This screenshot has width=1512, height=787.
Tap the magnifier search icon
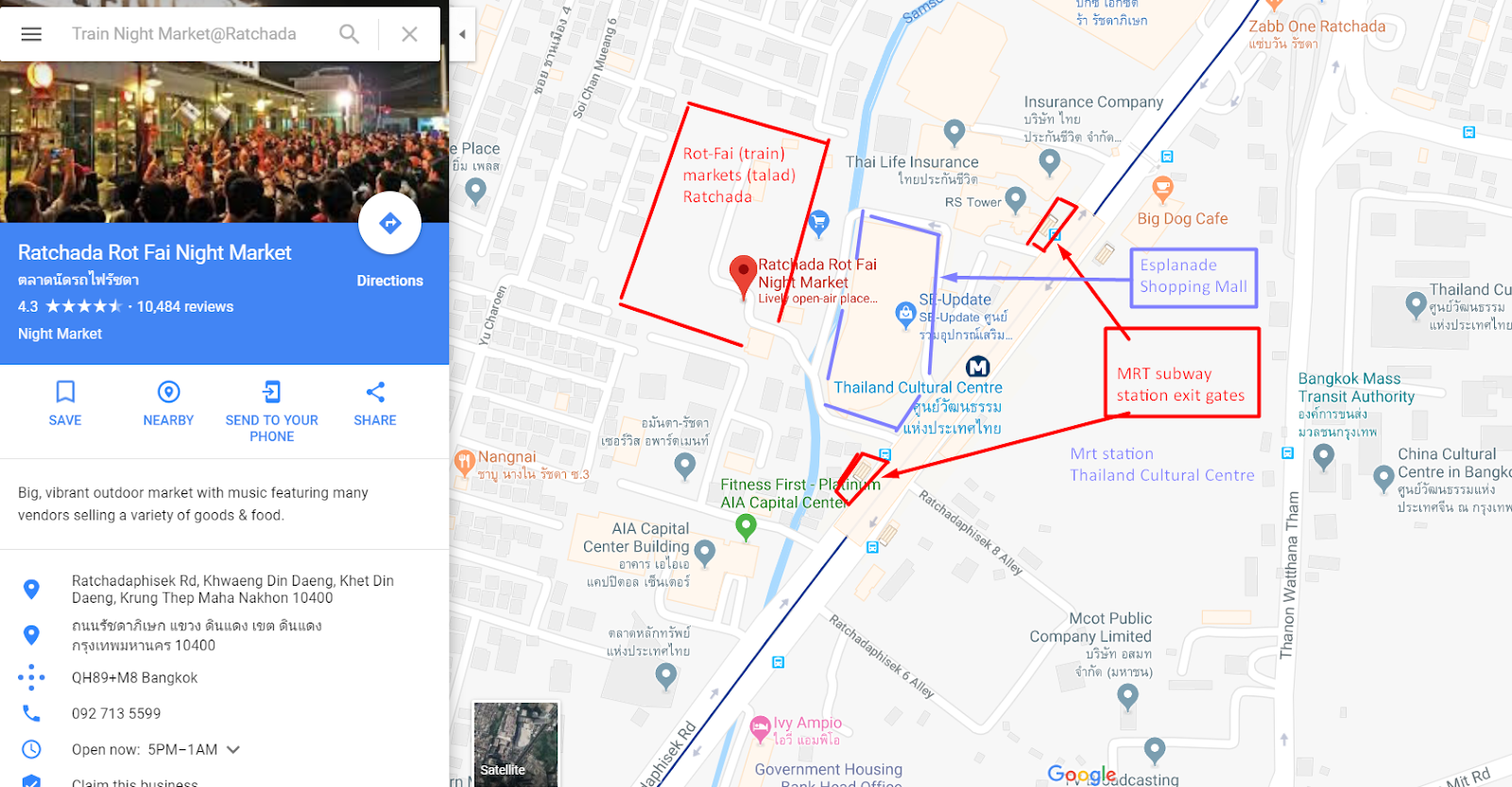pyautogui.click(x=349, y=34)
